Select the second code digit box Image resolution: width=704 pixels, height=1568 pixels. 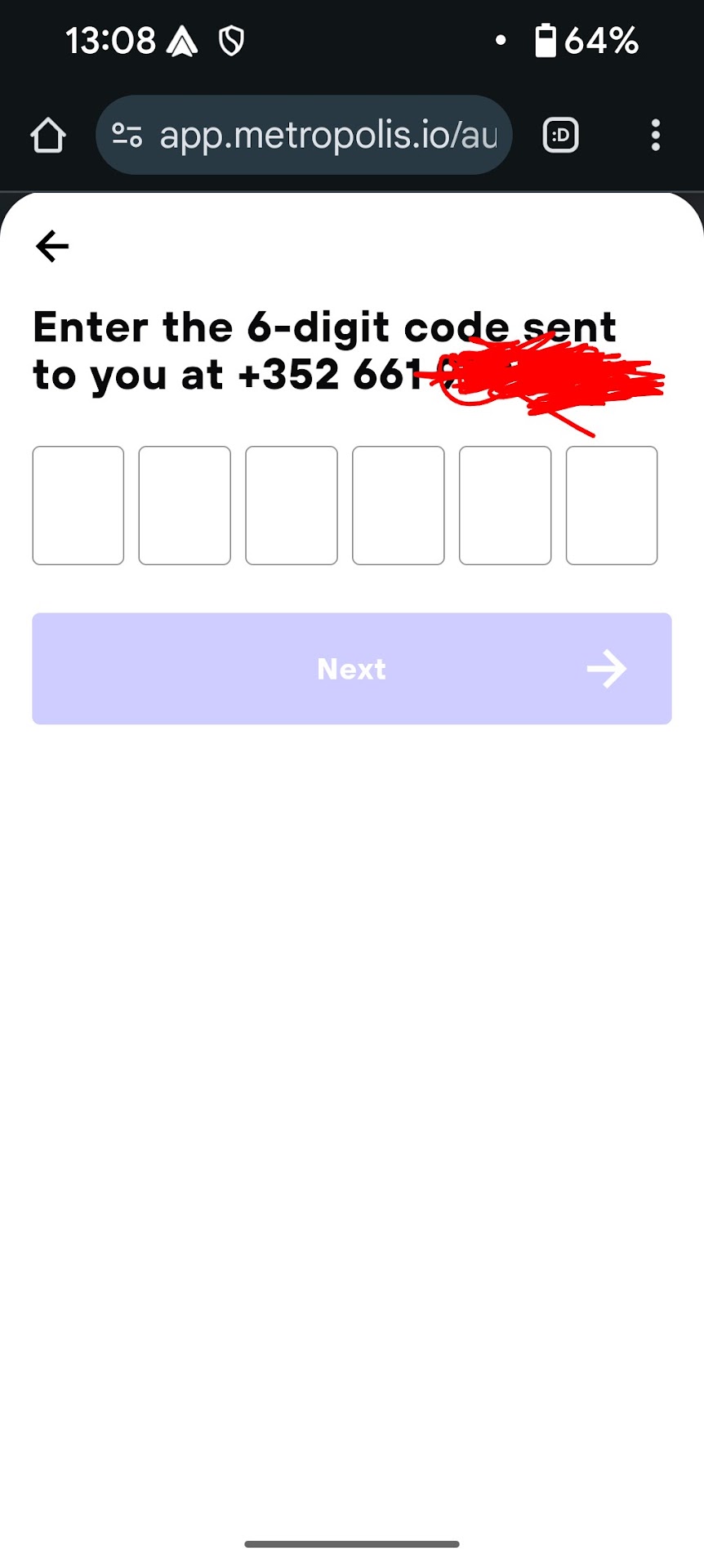tap(185, 506)
